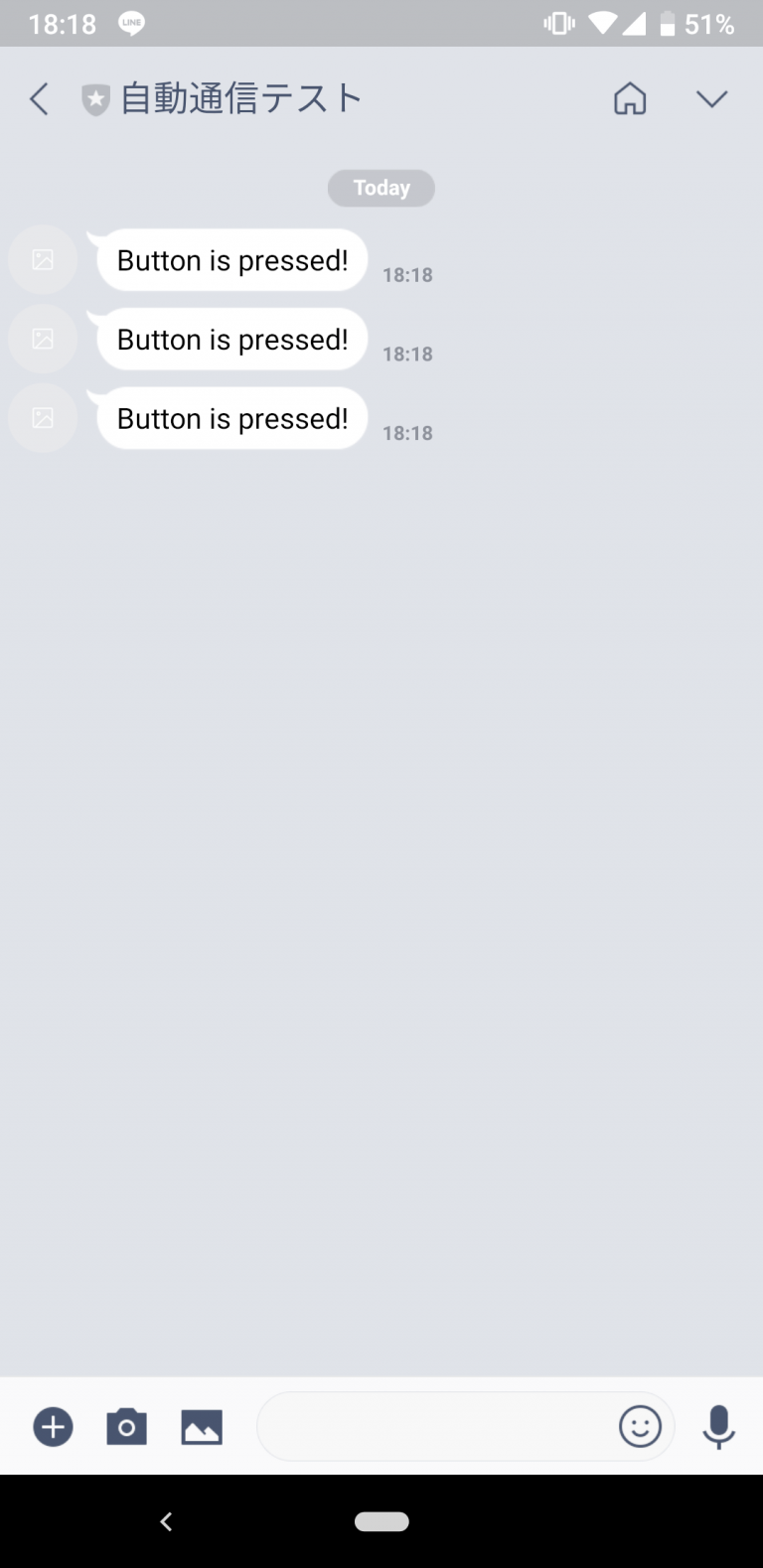Open the home icon in the chat header
Screen dimensions: 763x1568
click(630, 99)
